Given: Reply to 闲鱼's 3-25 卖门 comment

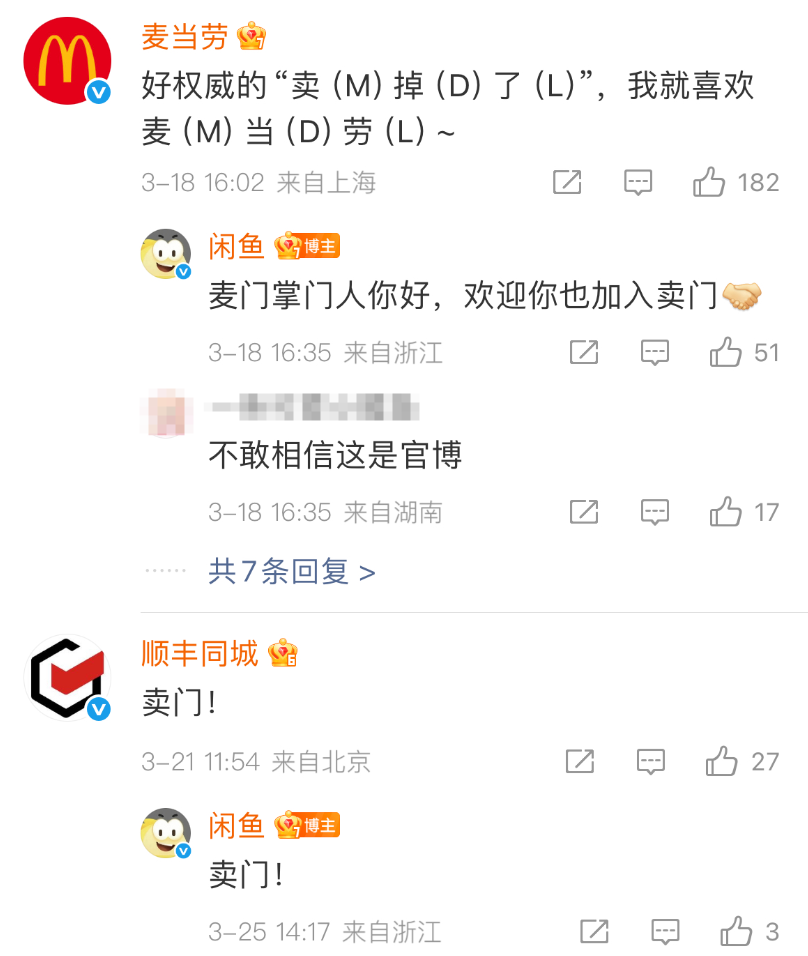Looking at the screenshot, I should tap(665, 931).
